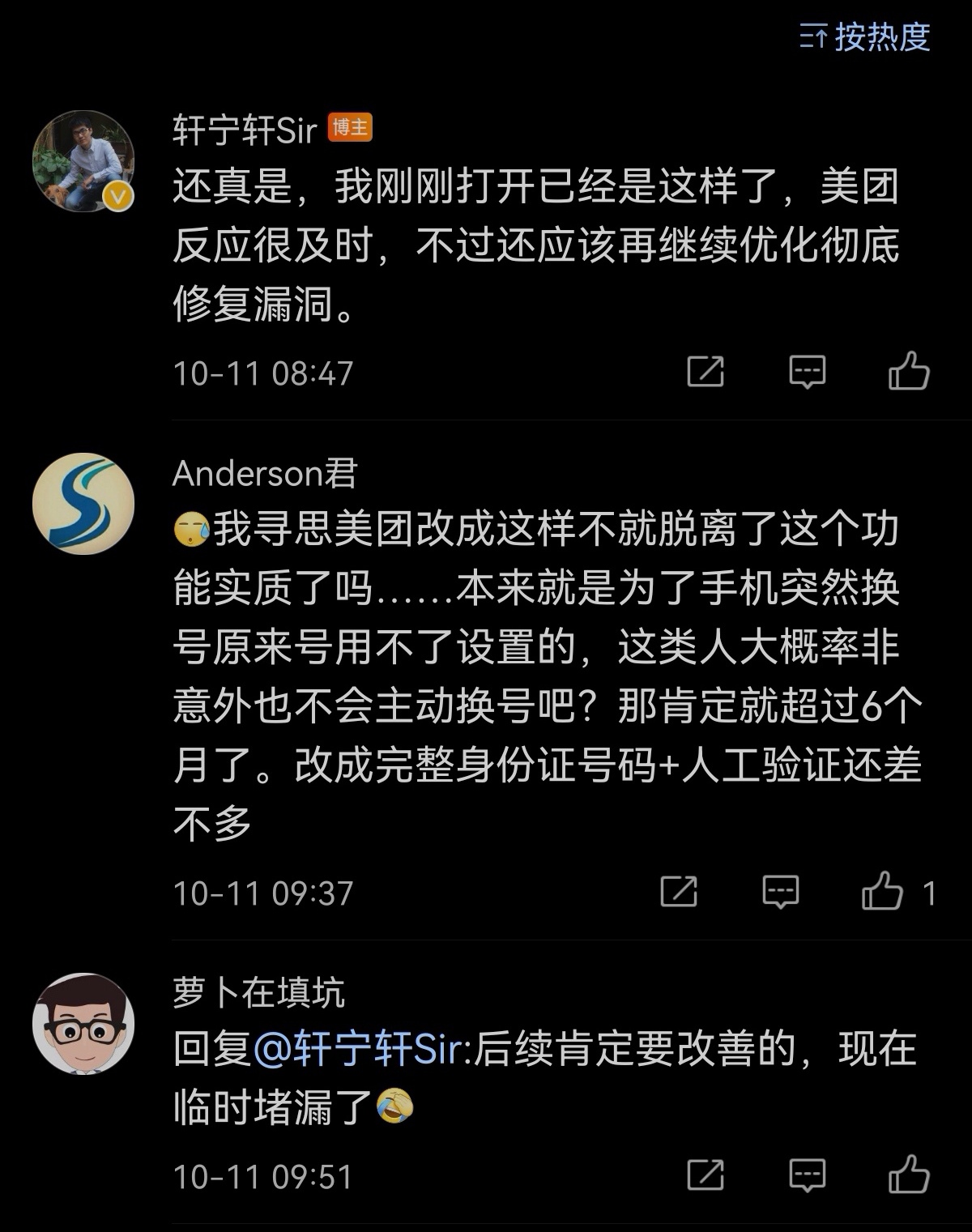The height and width of the screenshot is (1232, 972).
Task: Comment on 萝卜在填坑's reply
Action: pos(807,1175)
